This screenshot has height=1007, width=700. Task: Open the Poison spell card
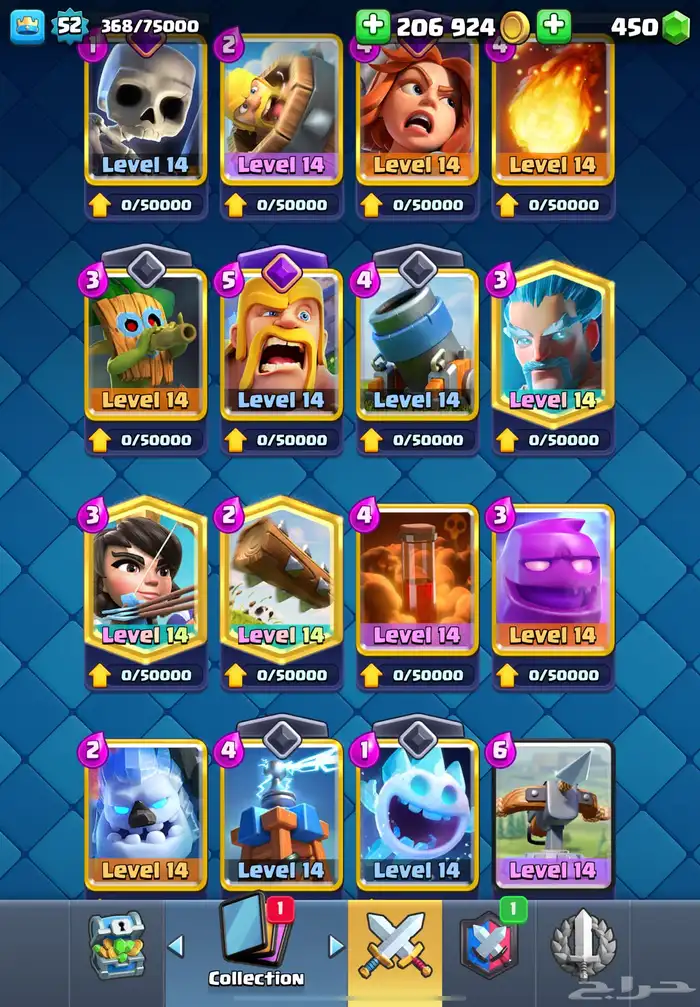417,581
